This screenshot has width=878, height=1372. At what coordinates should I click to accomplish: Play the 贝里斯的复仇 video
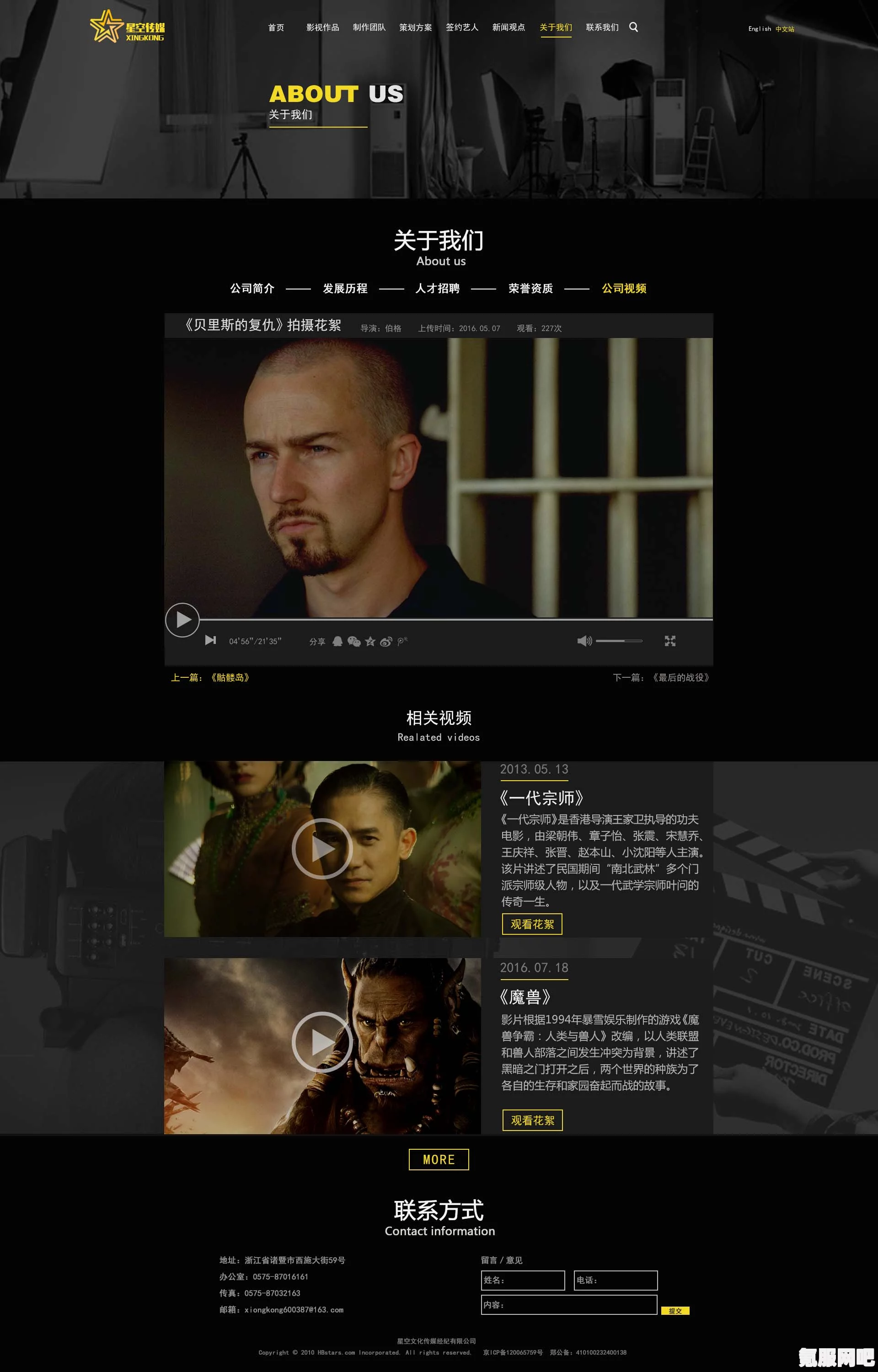[182, 620]
